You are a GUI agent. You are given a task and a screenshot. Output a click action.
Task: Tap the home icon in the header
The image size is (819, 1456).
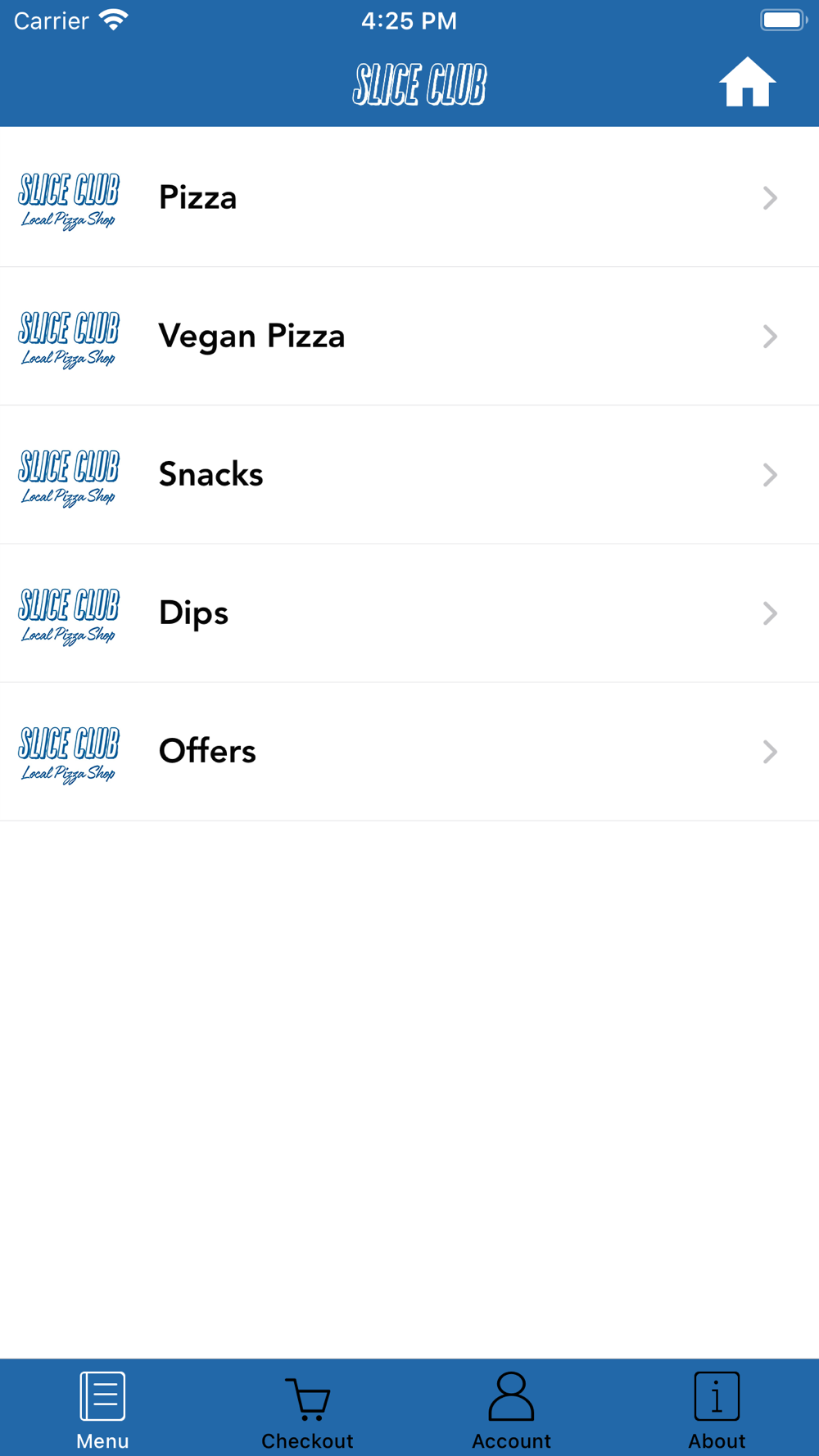747,83
